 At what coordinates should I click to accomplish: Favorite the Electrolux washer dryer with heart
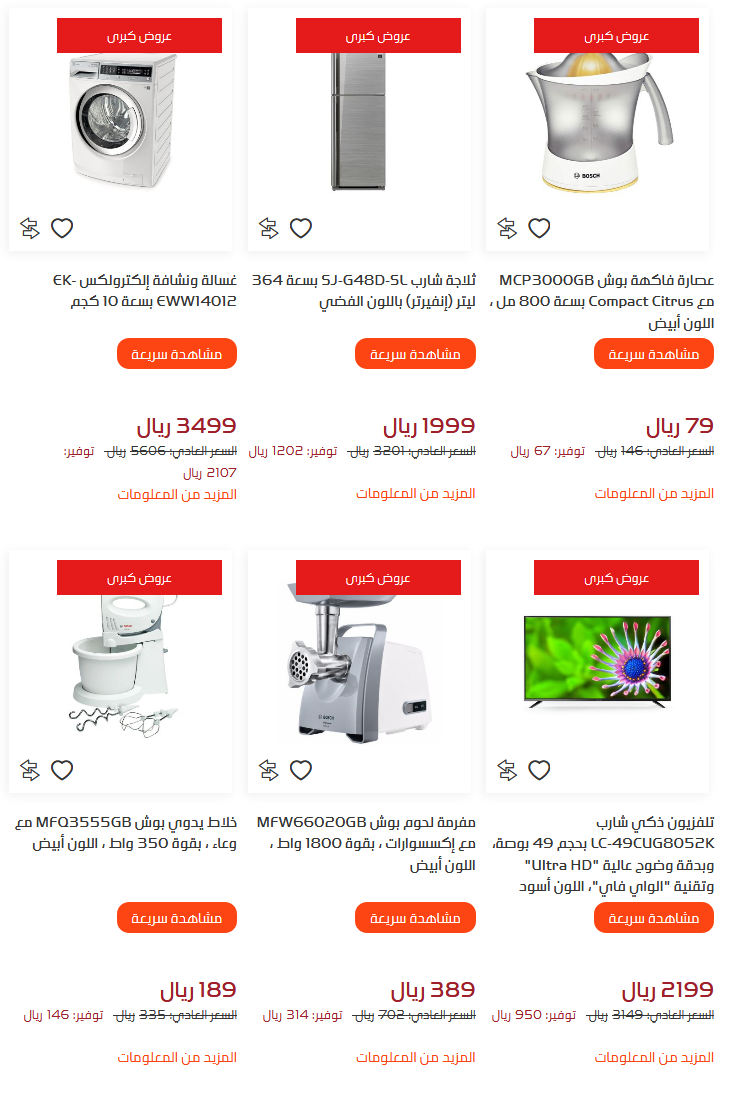(62, 228)
